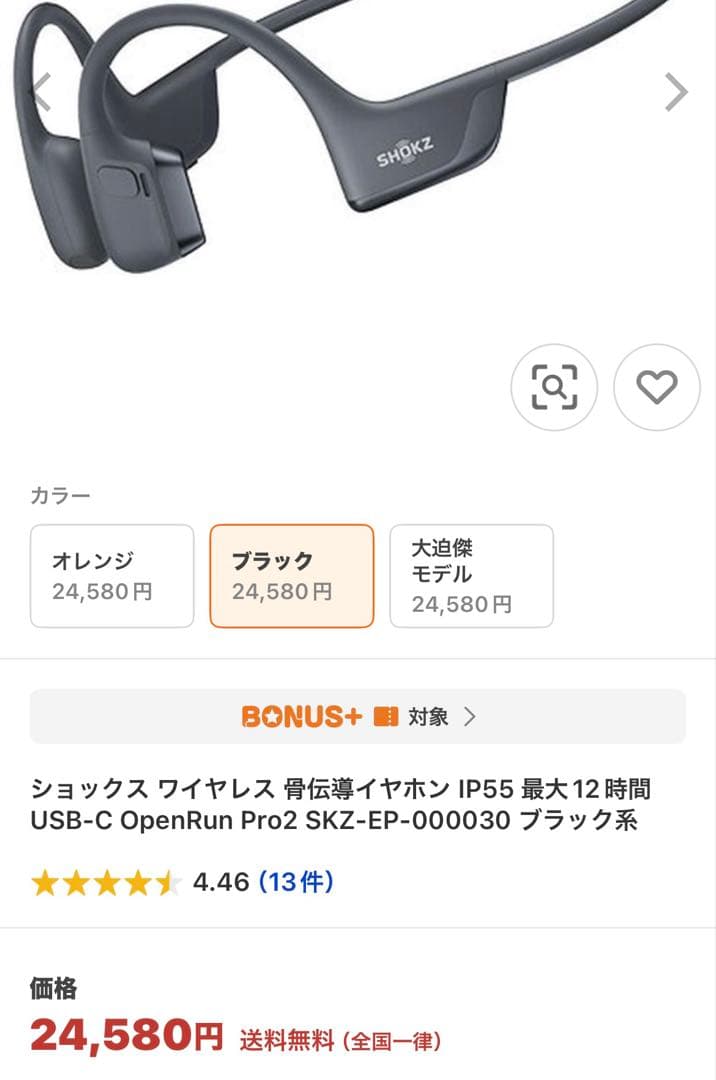
Task: Show the previous product image
Action: tap(40, 92)
